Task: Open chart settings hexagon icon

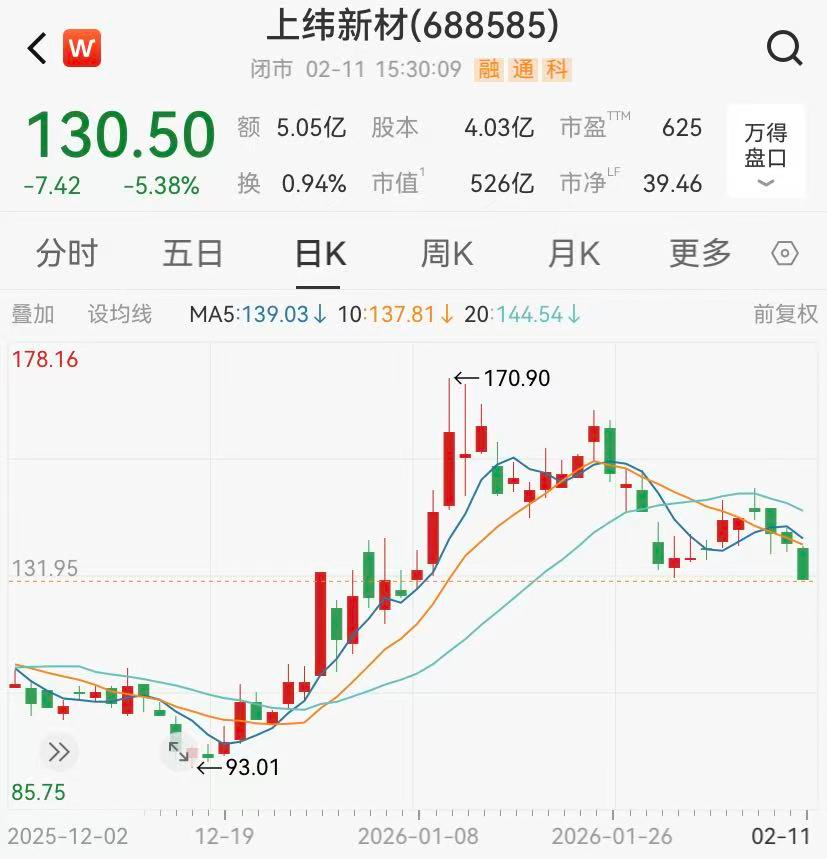Action: click(786, 254)
